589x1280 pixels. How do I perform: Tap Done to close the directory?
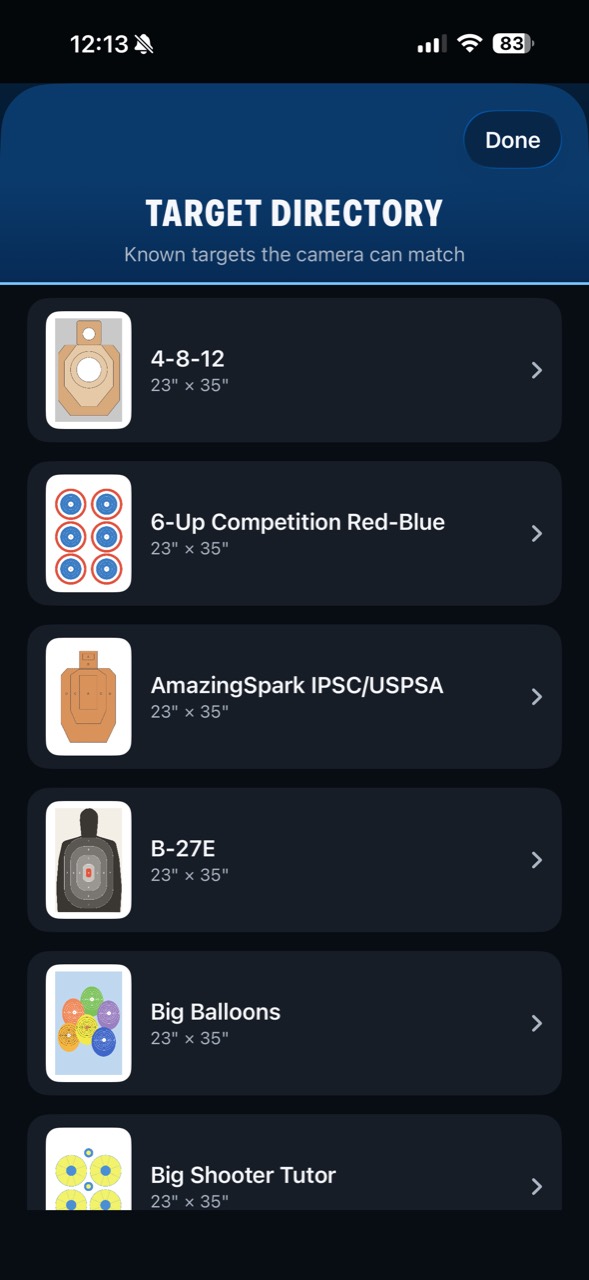(512, 140)
